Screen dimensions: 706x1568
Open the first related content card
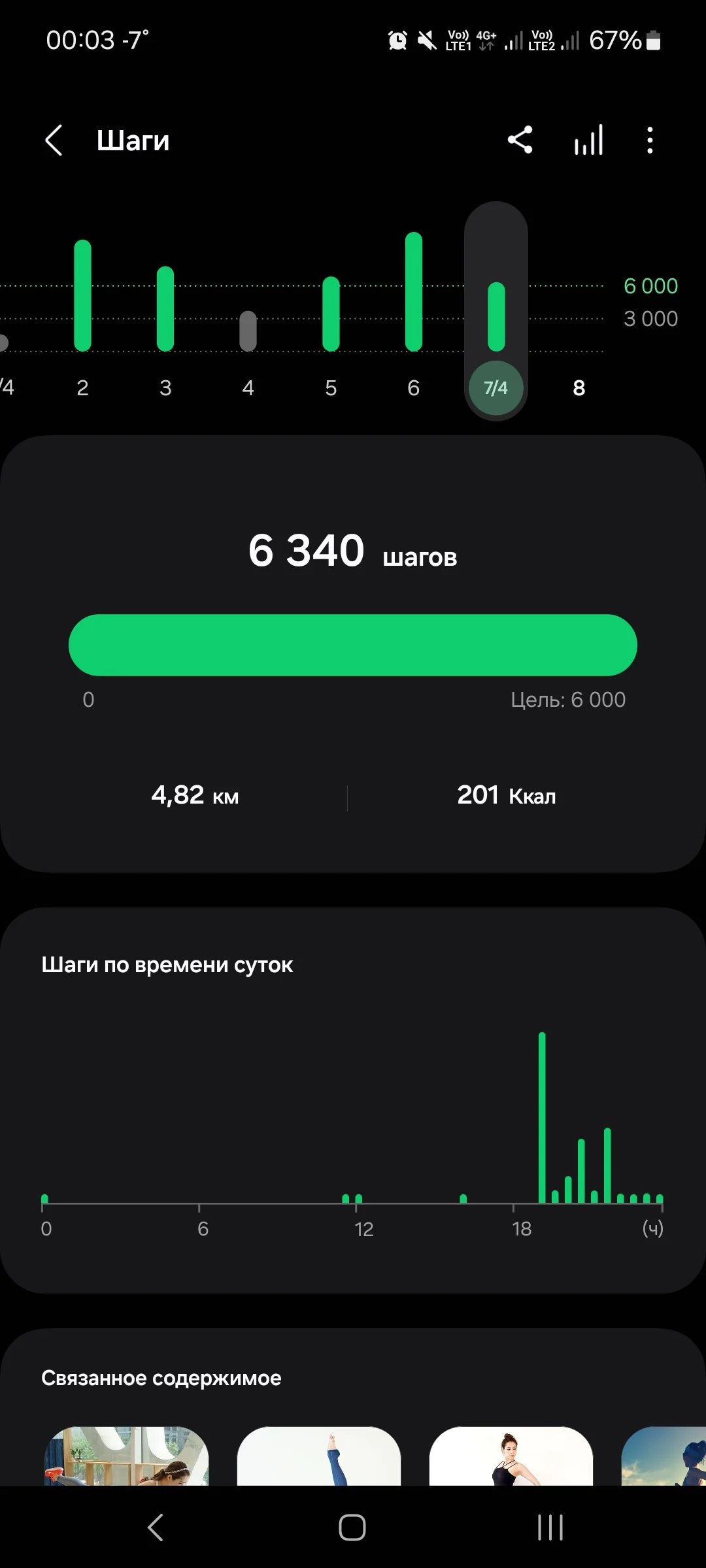tap(126, 1456)
